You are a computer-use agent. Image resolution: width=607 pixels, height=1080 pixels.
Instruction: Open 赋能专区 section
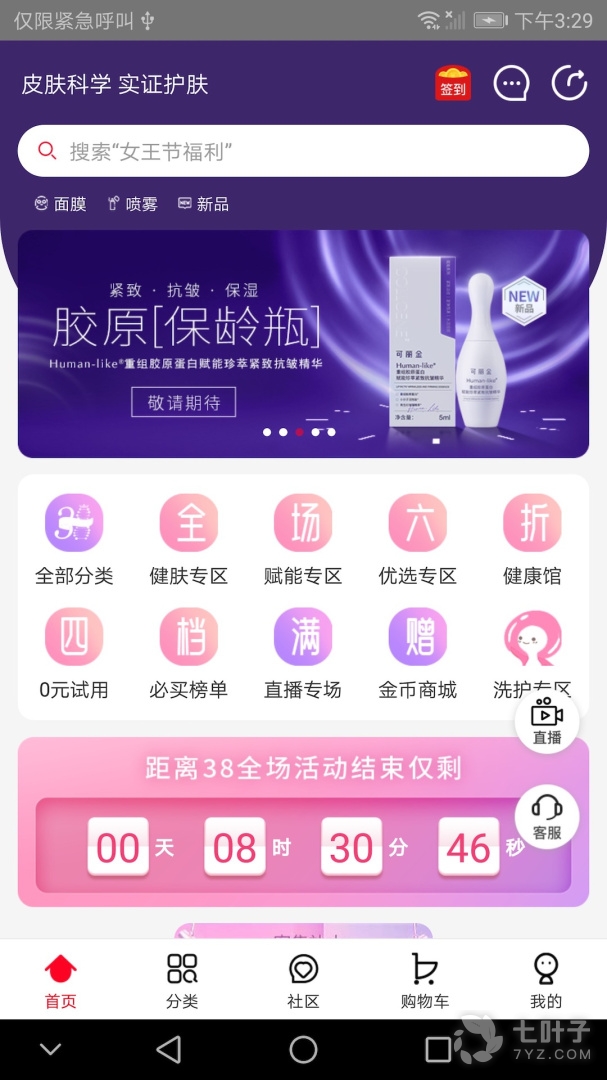[303, 541]
